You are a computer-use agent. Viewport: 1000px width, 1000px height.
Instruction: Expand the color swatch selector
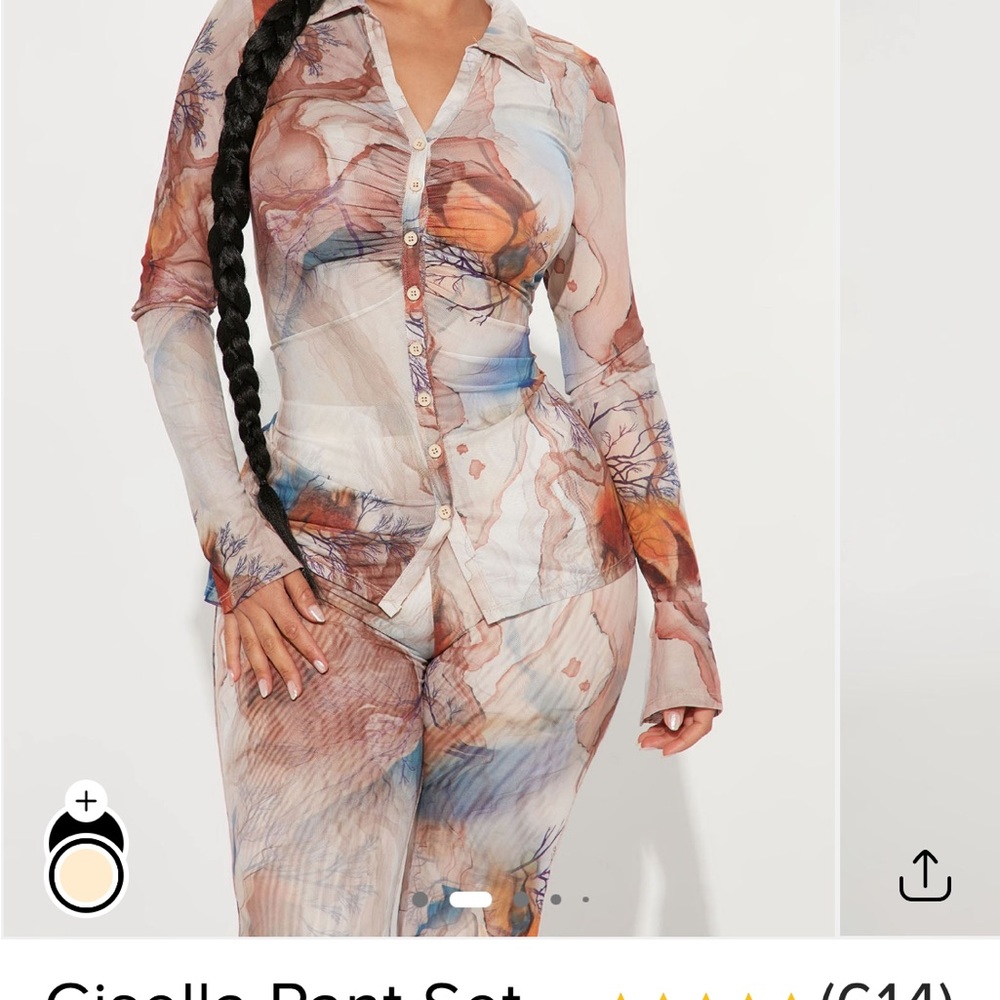click(86, 801)
